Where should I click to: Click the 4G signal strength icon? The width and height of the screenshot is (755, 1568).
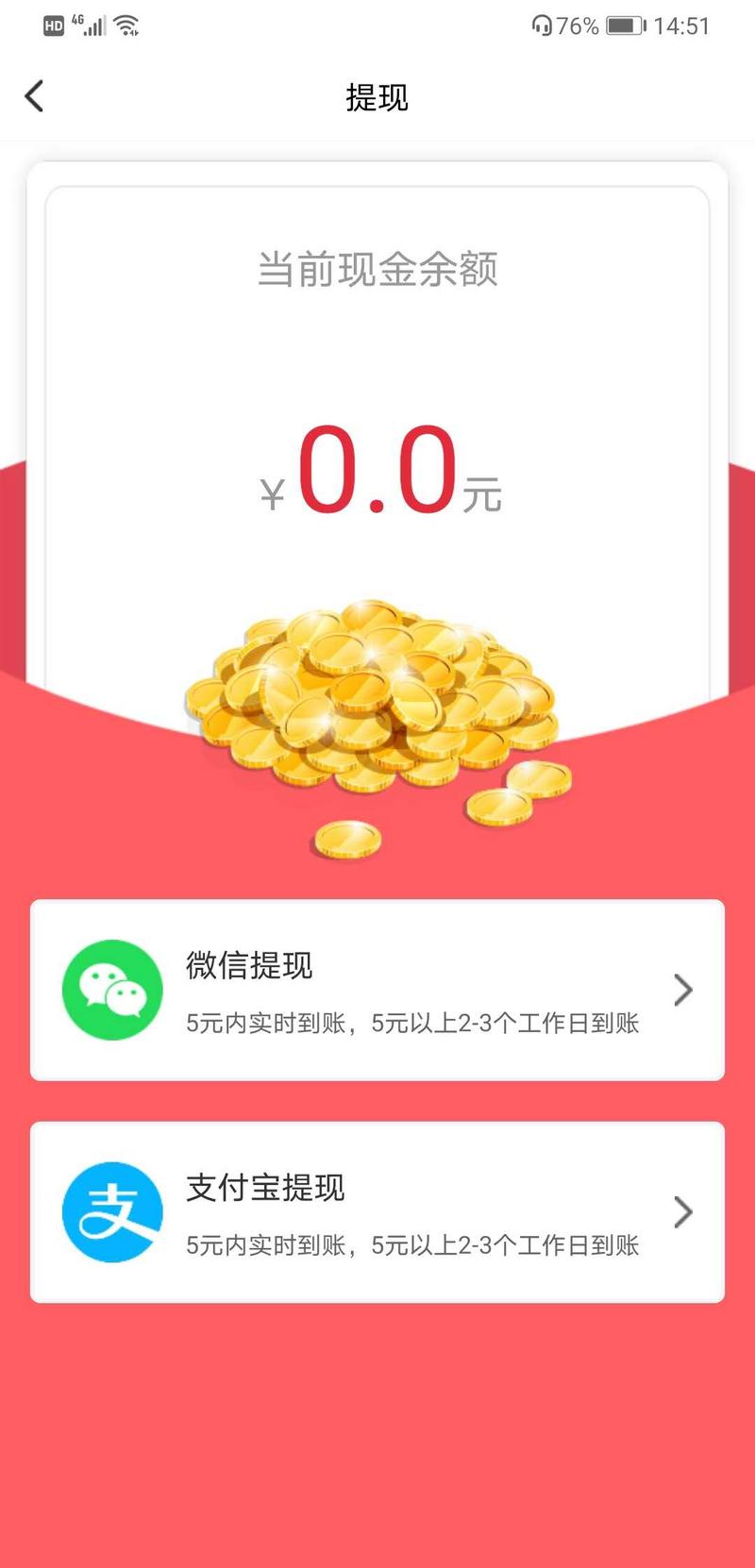(92, 25)
